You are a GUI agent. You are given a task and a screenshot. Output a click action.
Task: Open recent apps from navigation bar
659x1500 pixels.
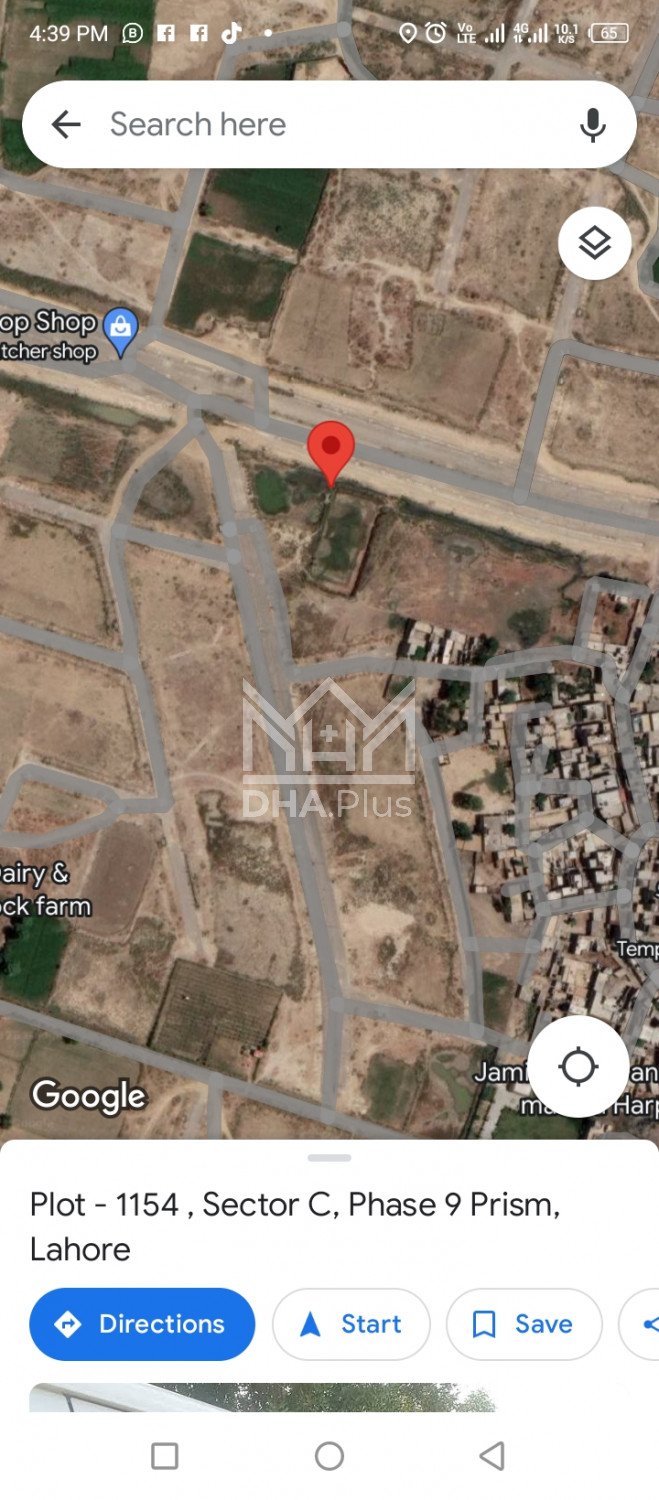pyautogui.click(x=164, y=1456)
